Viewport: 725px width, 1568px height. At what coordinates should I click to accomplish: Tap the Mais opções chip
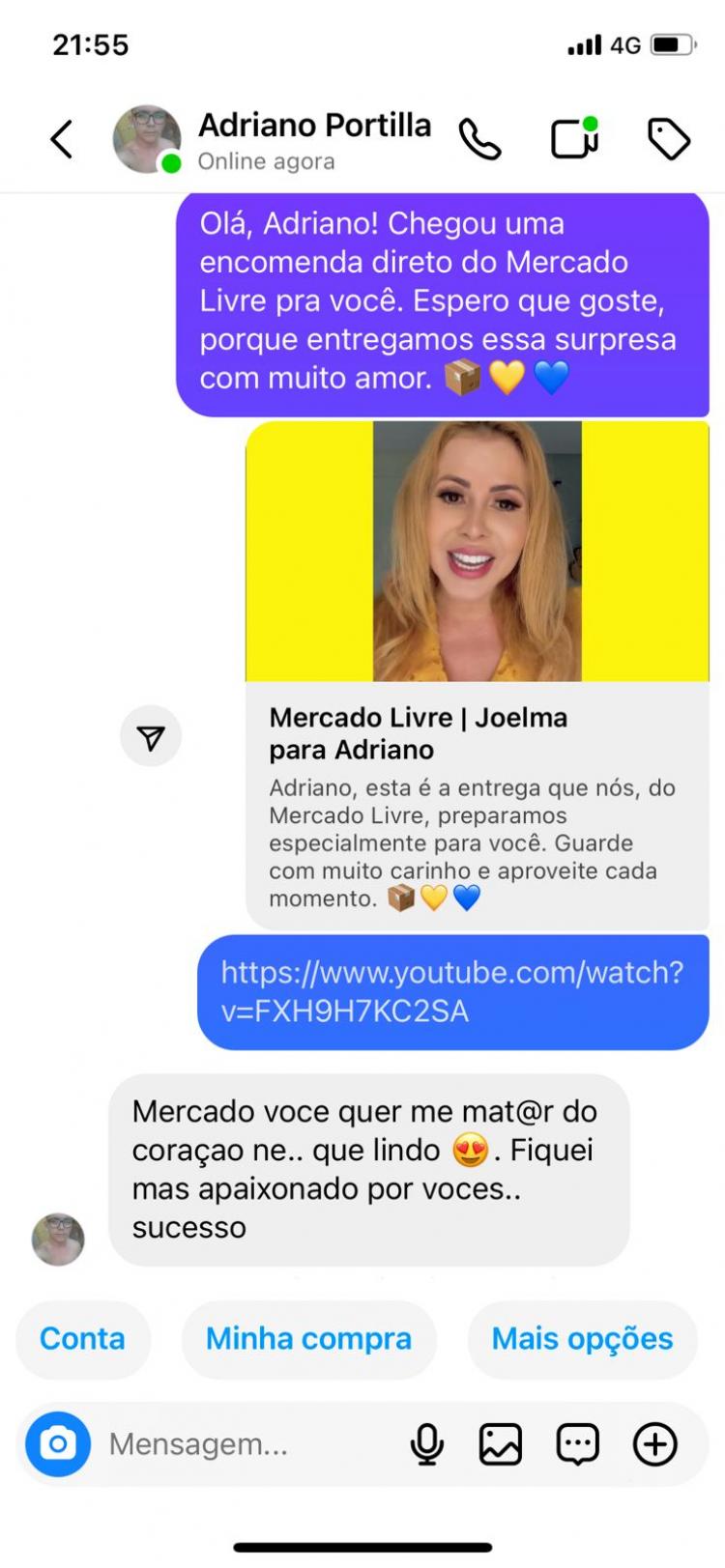[582, 1339]
